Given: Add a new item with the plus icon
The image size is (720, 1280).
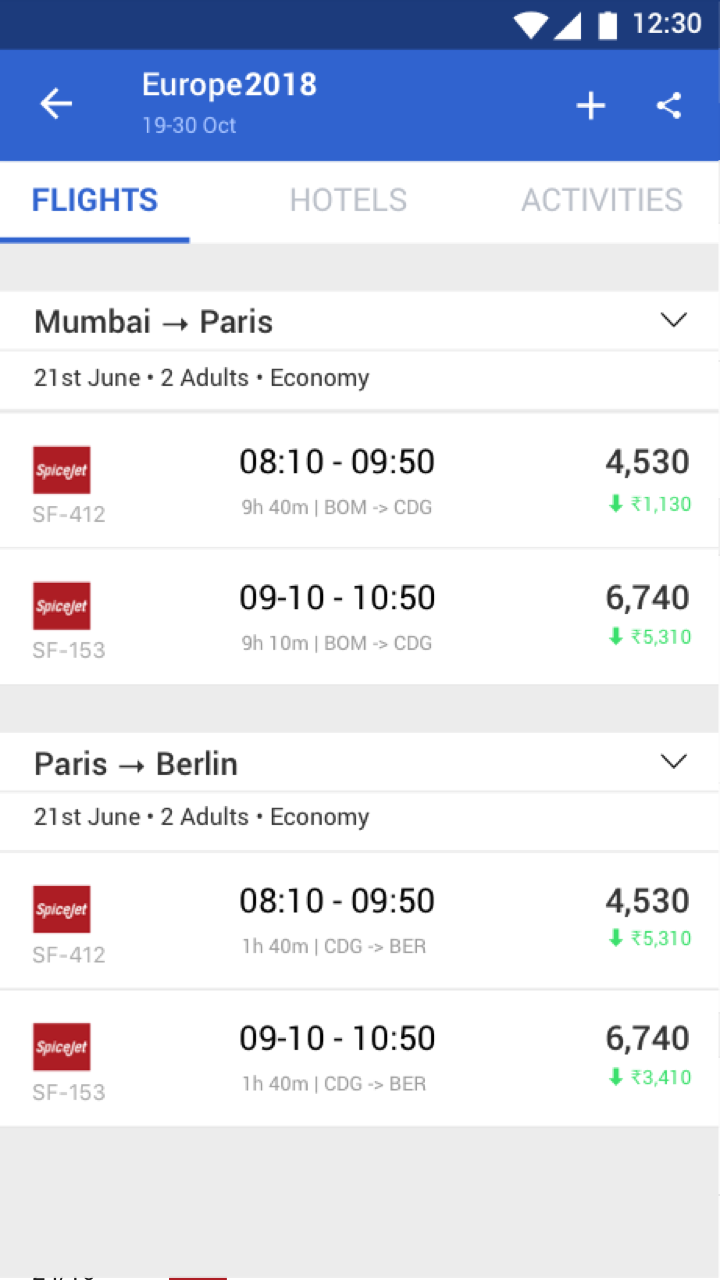Looking at the screenshot, I should pos(591,105).
